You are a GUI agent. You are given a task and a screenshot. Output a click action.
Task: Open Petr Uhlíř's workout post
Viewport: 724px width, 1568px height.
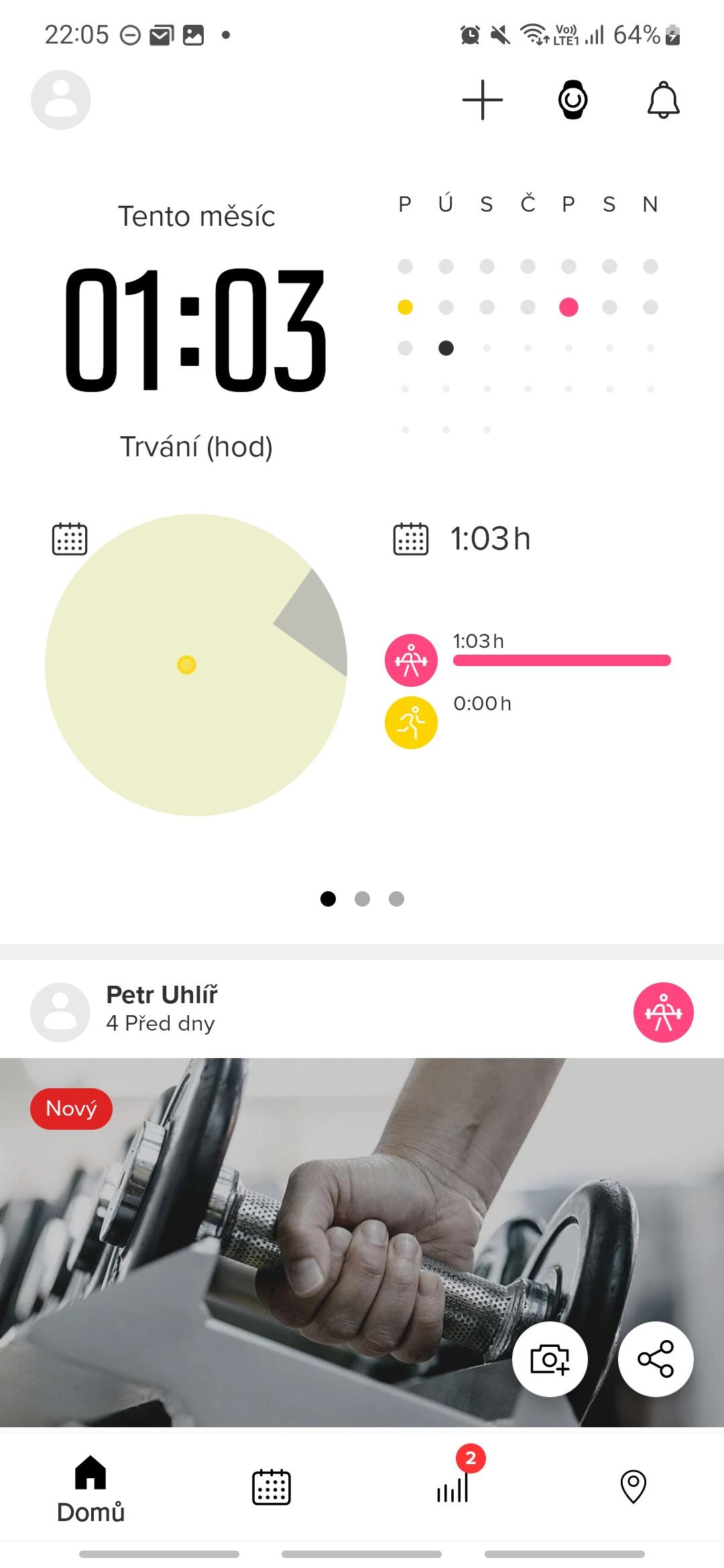162,1009
